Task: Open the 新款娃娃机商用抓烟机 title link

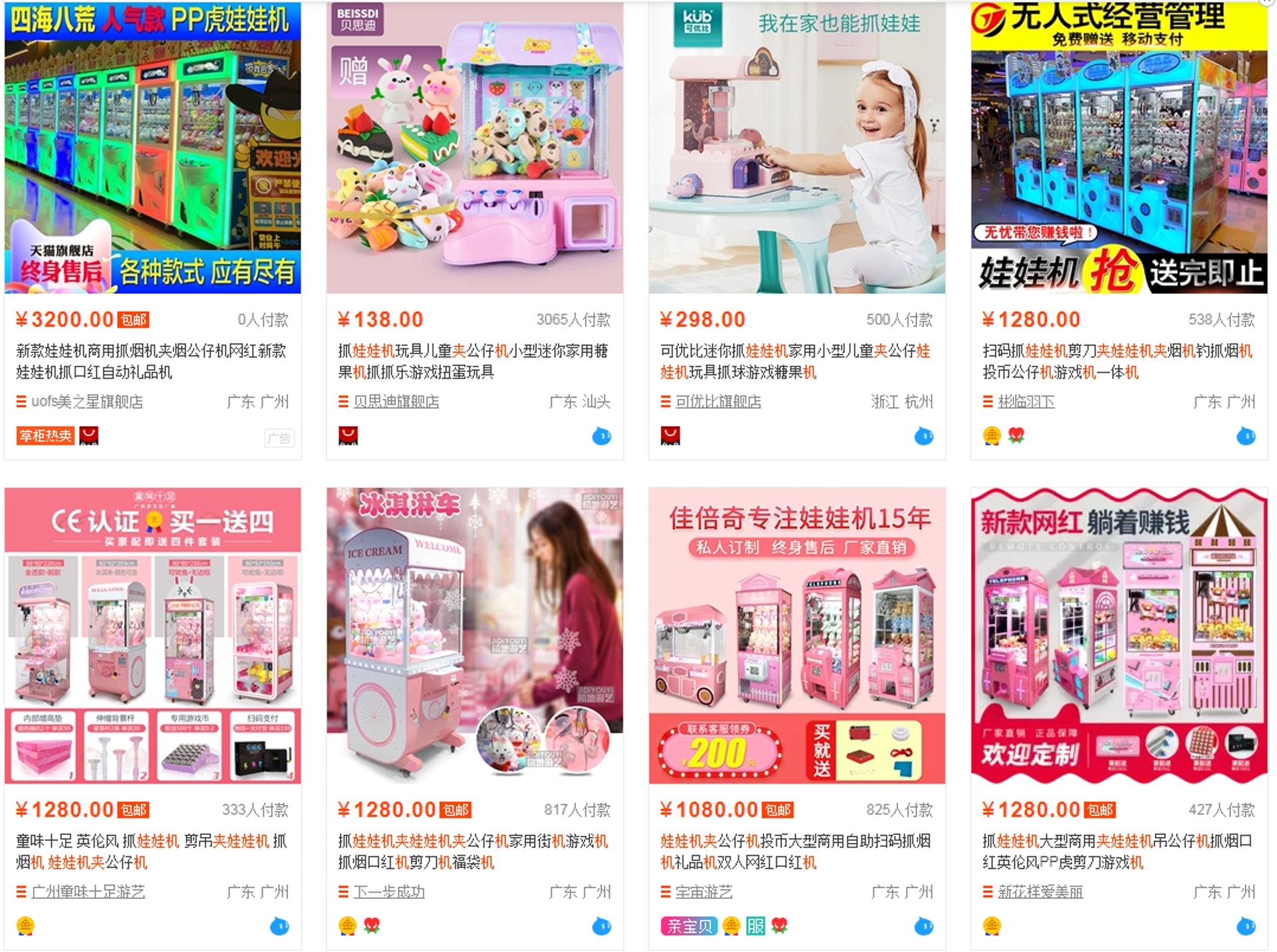Action: 151,361
